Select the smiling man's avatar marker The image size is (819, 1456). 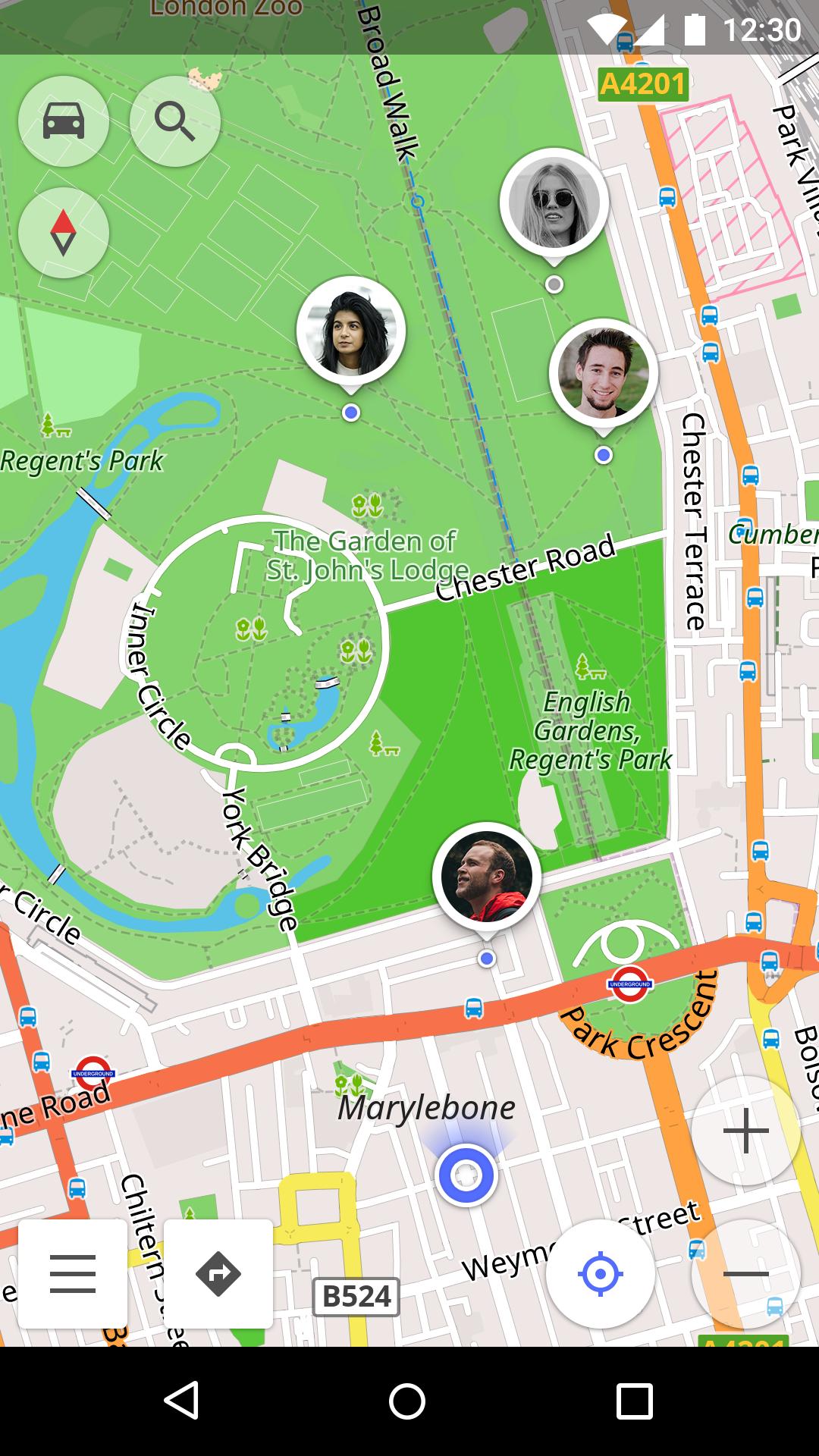pyautogui.click(x=604, y=374)
